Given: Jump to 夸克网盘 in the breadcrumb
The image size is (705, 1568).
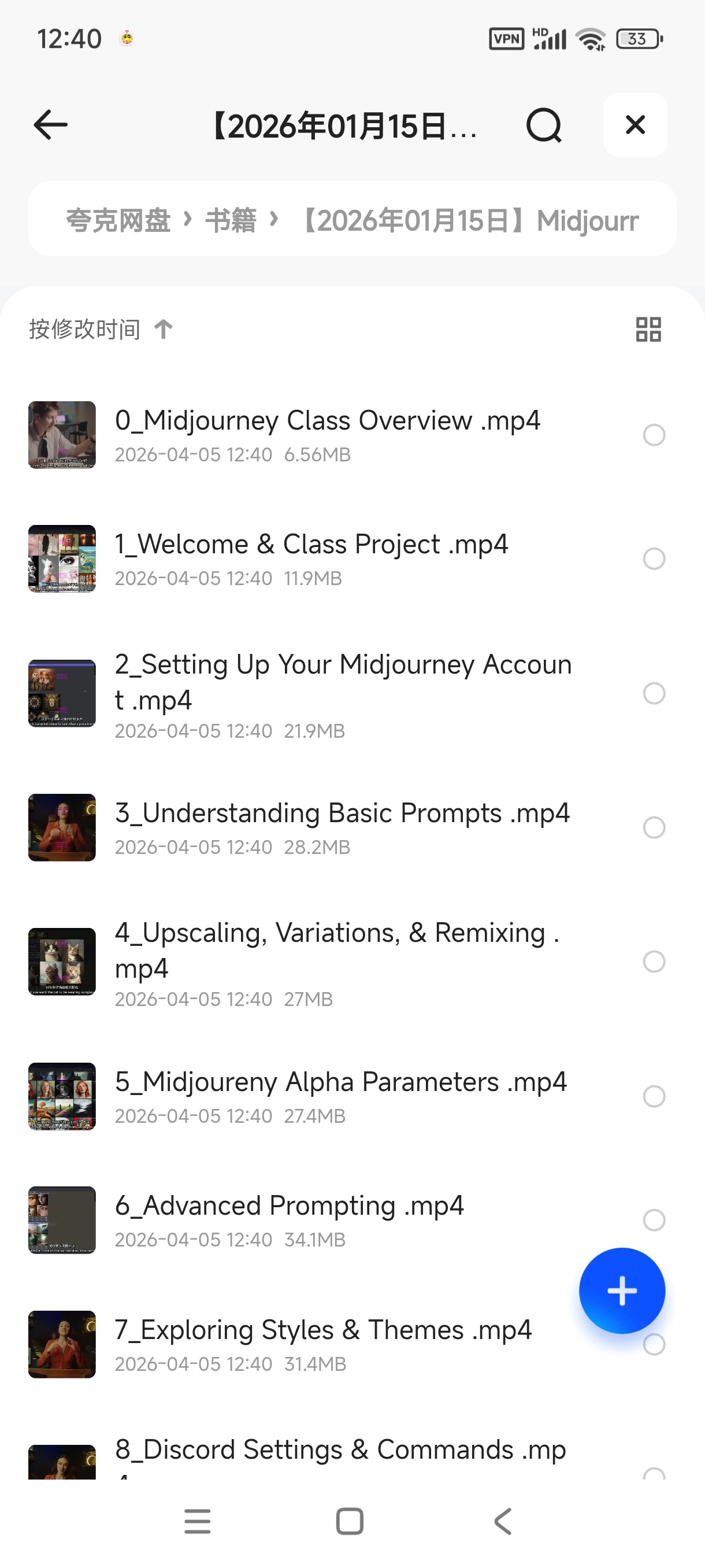Looking at the screenshot, I should pos(118,220).
